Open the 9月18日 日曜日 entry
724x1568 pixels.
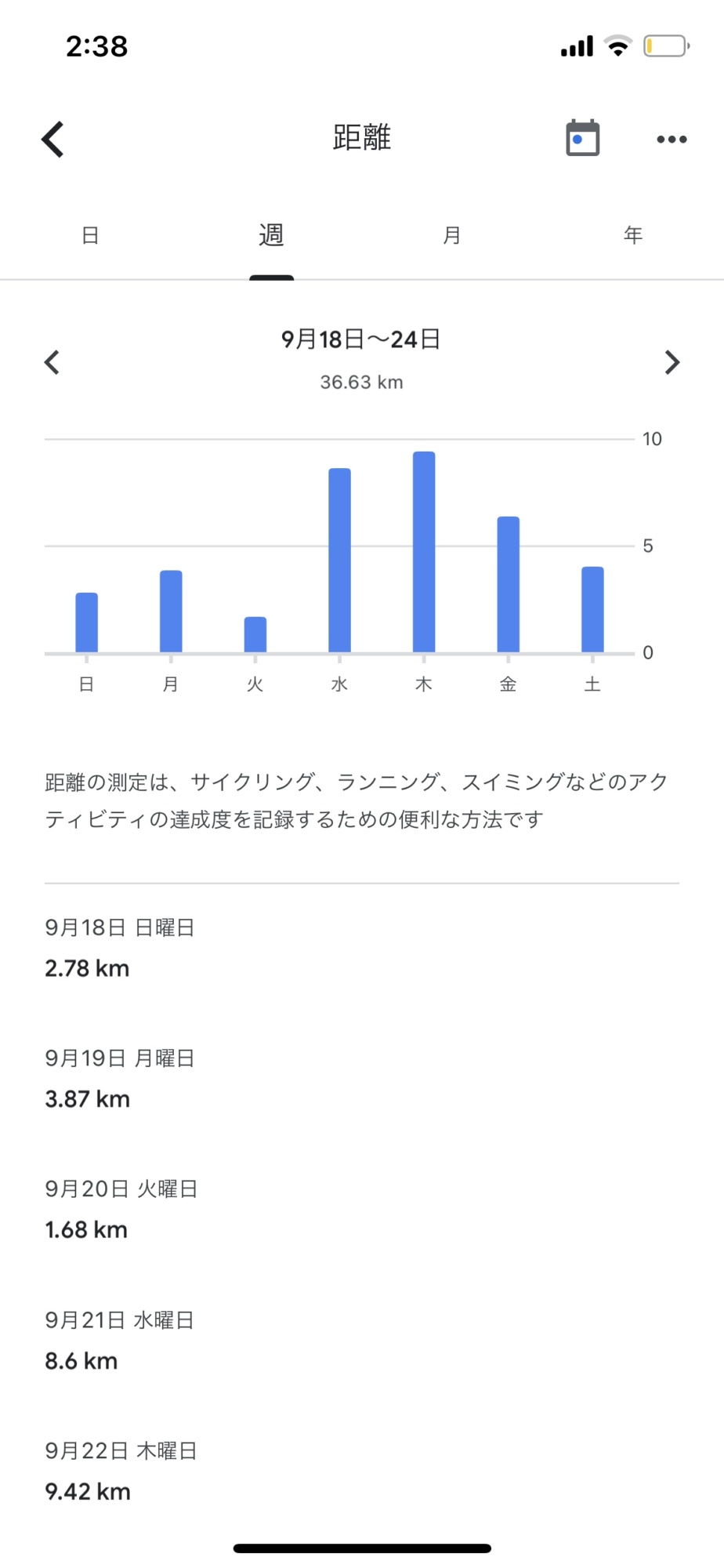pos(362,949)
